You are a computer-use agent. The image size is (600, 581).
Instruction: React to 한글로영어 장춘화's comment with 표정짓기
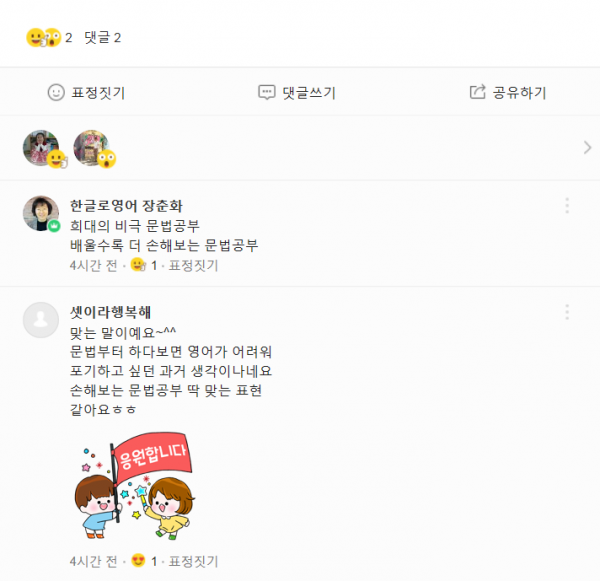click(193, 265)
